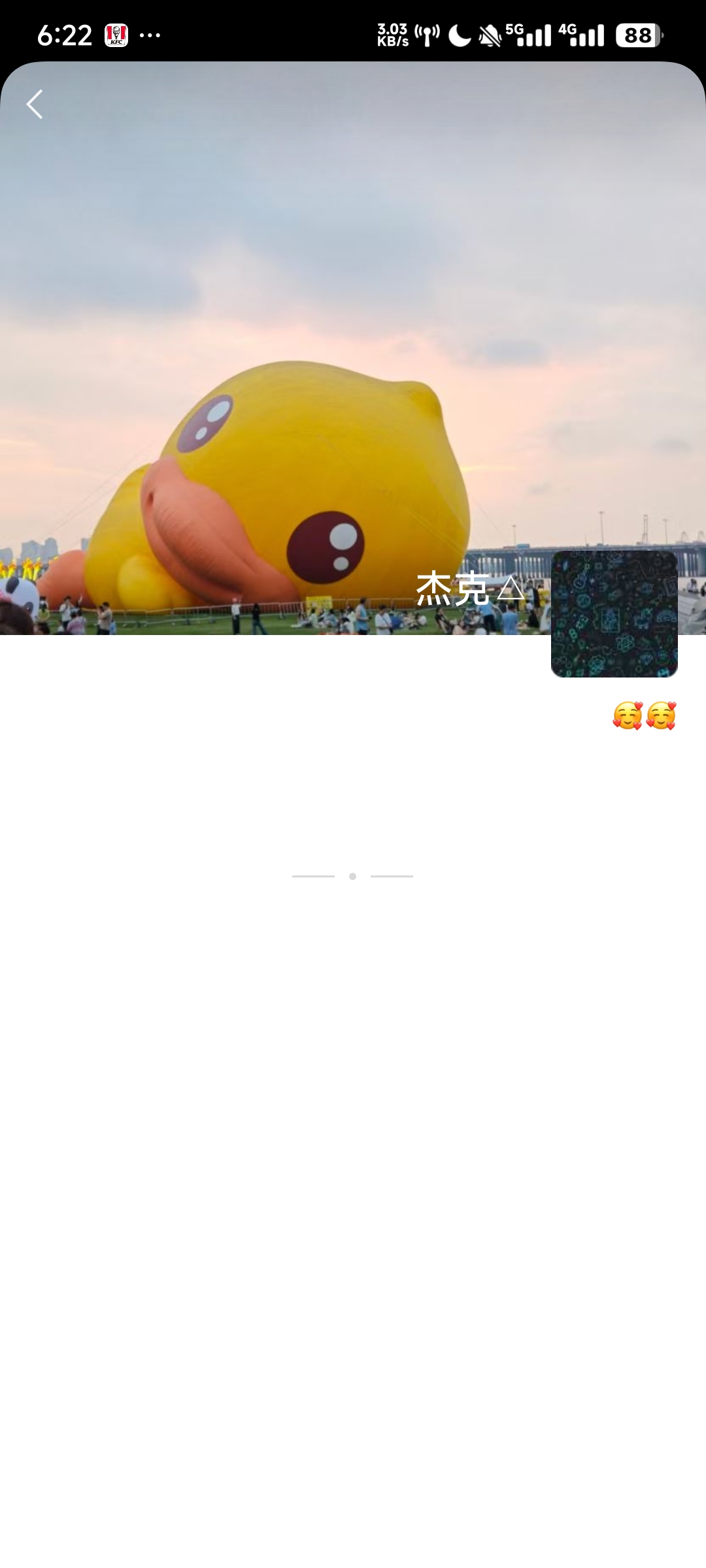Go back using the top-left arrow

point(35,105)
